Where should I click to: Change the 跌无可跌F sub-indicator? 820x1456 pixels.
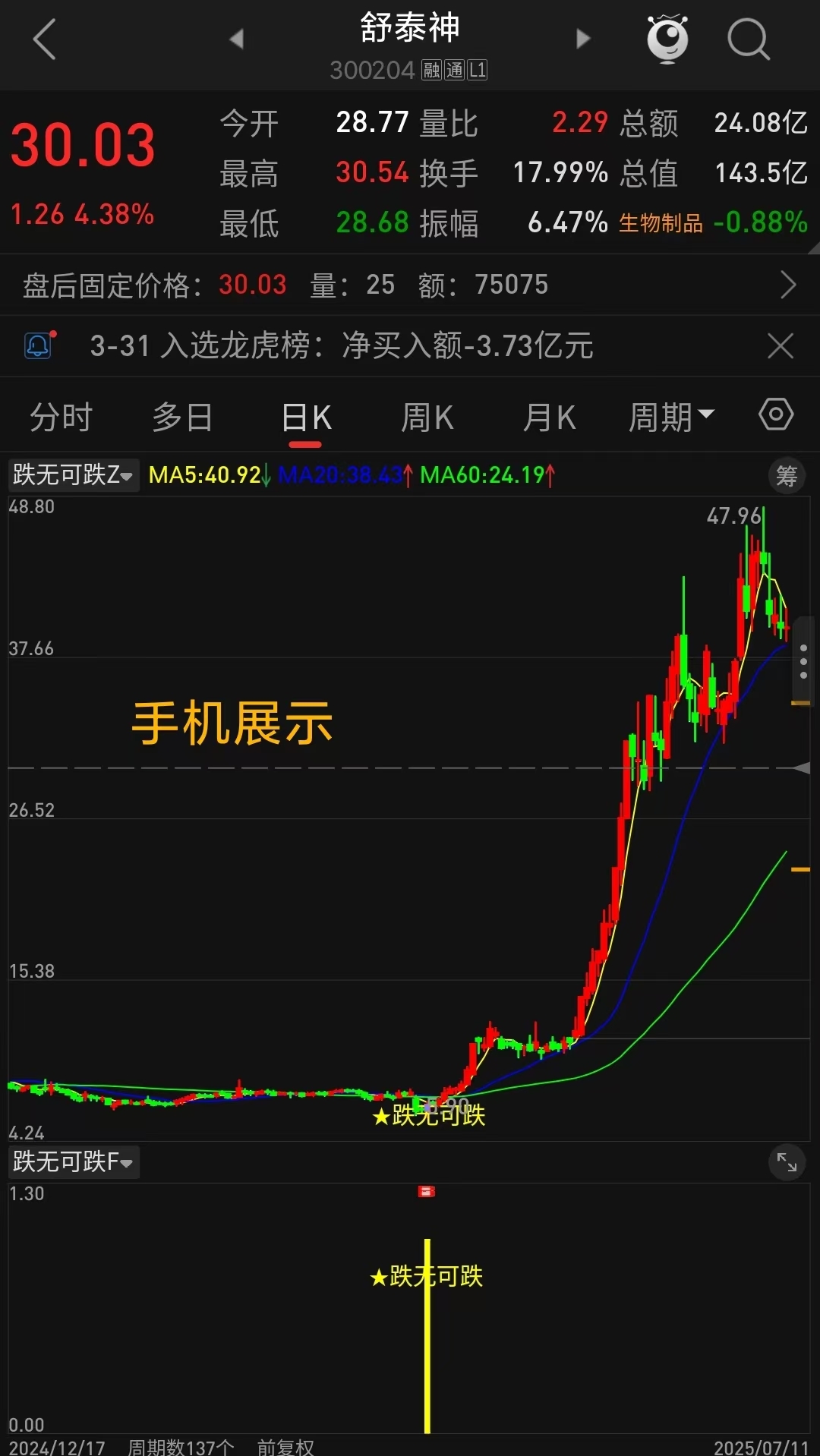(x=73, y=1161)
